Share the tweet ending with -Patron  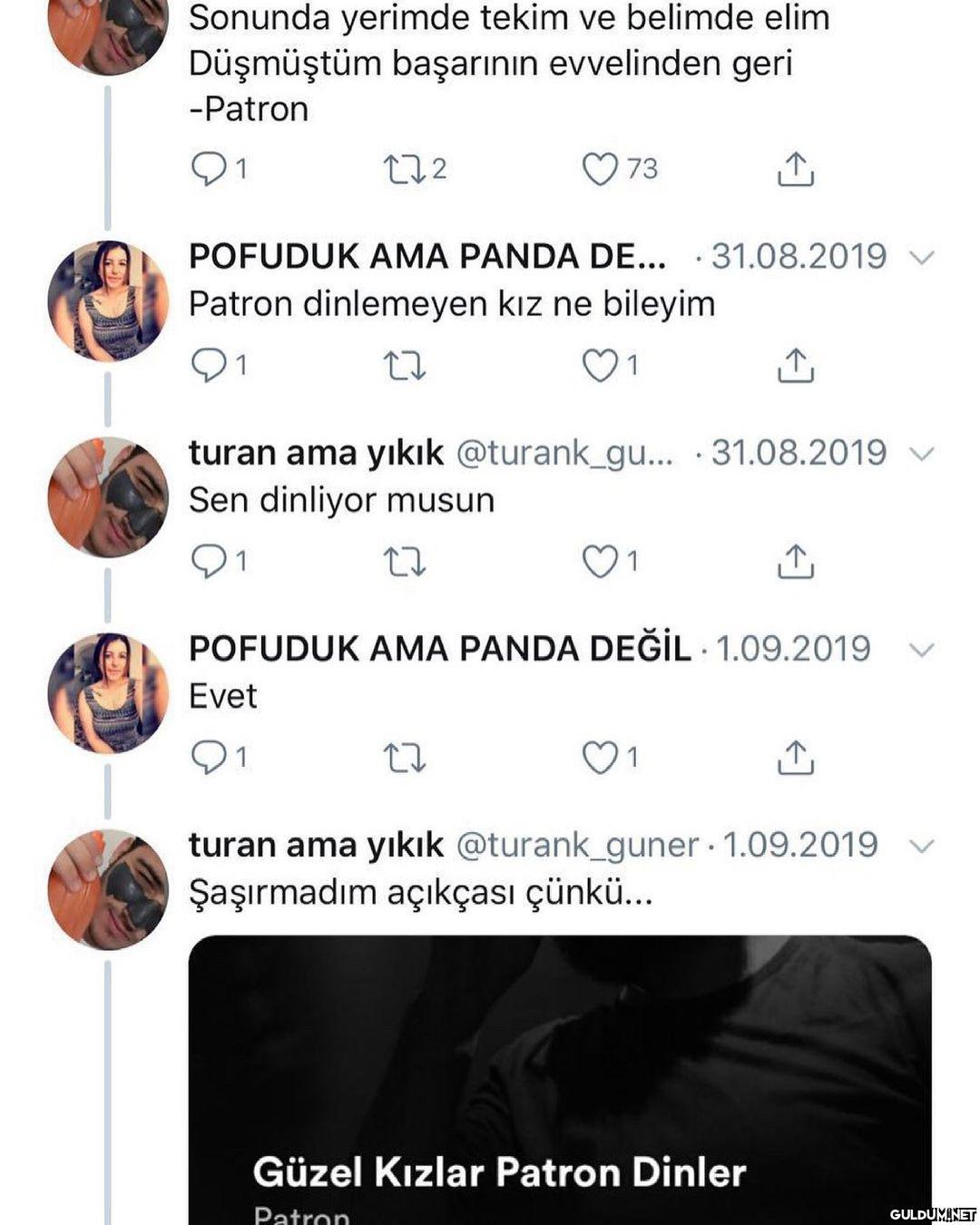(796, 170)
